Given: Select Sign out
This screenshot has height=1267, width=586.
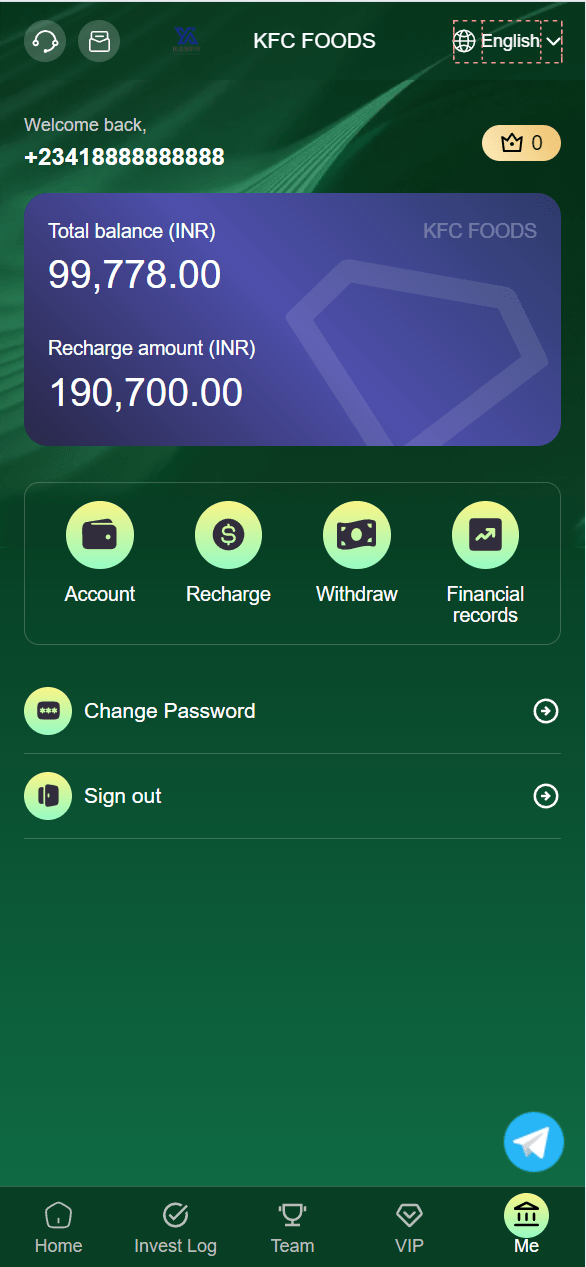Looking at the screenshot, I should point(292,796).
